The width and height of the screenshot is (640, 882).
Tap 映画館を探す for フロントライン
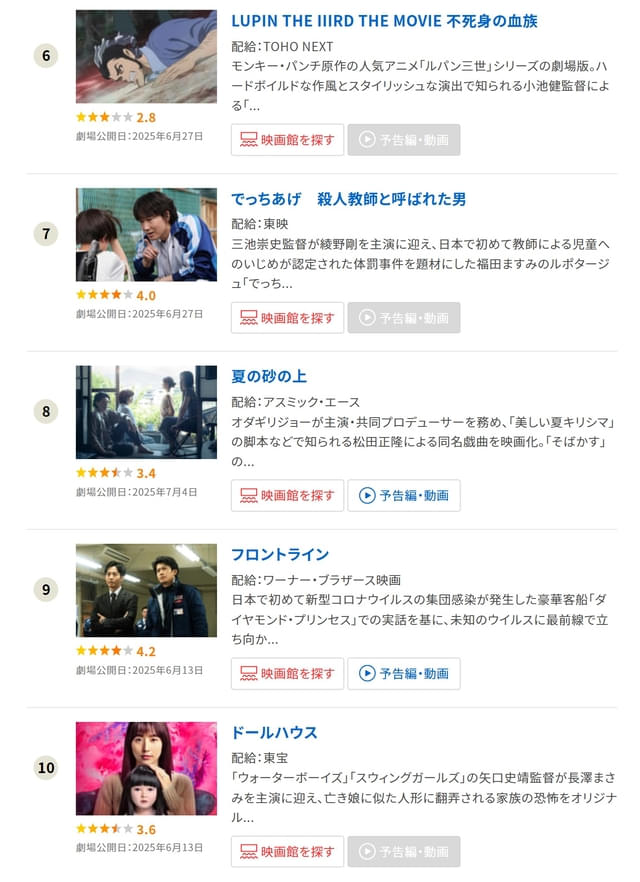(x=287, y=673)
